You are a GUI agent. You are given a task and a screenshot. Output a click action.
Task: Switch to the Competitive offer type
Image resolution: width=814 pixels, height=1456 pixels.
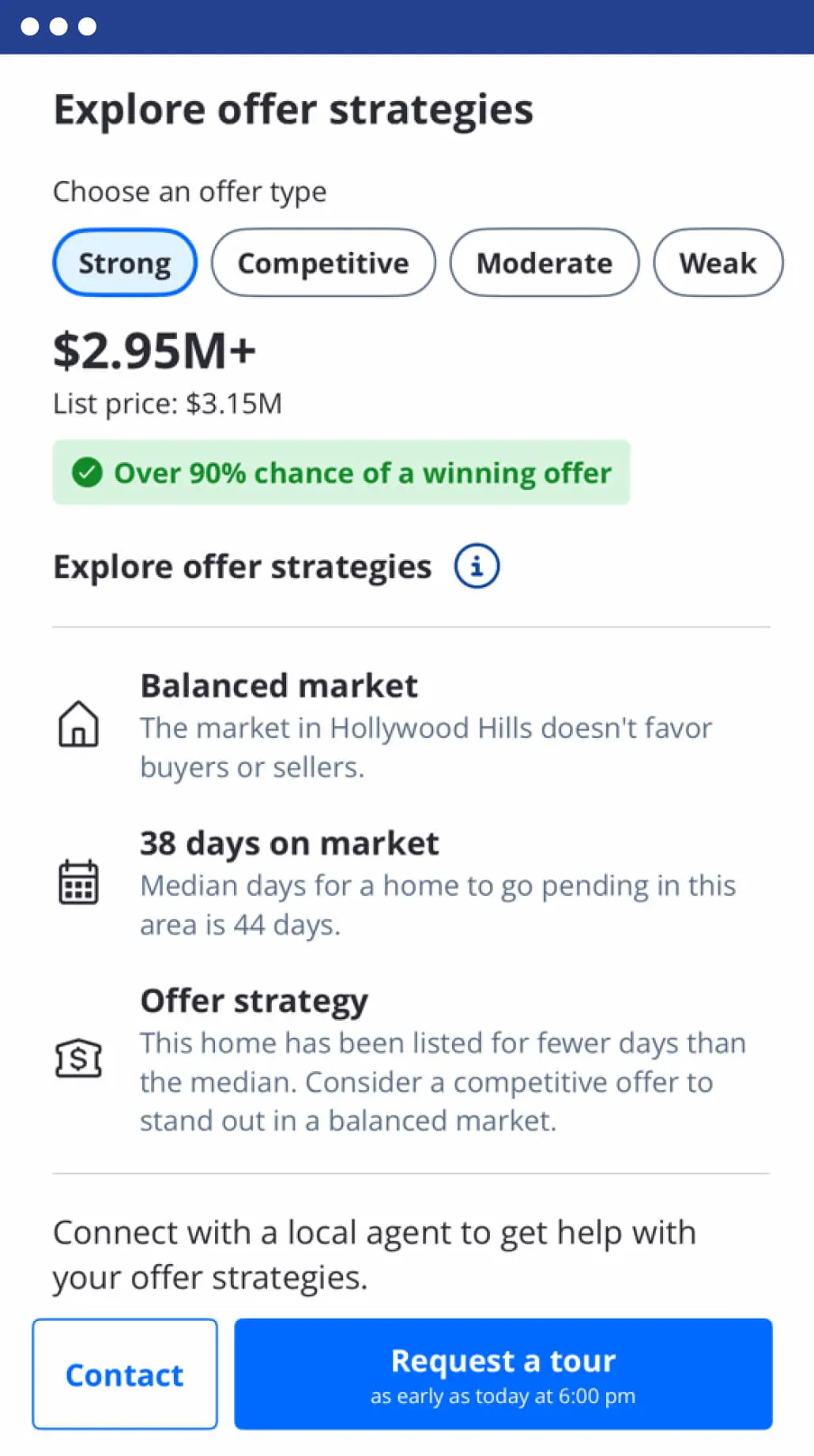tap(323, 263)
